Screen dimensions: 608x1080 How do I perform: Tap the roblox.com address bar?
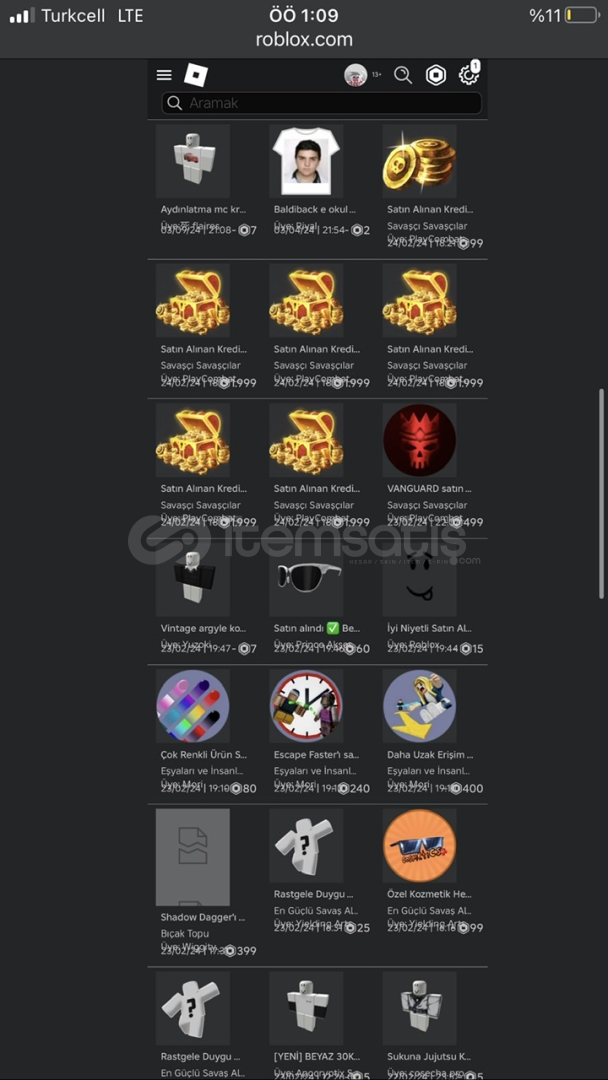click(x=304, y=39)
